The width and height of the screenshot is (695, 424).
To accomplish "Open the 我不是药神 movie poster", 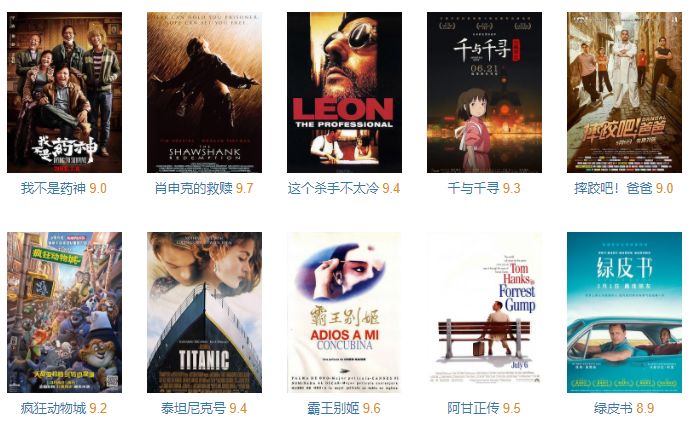I will (64, 92).
